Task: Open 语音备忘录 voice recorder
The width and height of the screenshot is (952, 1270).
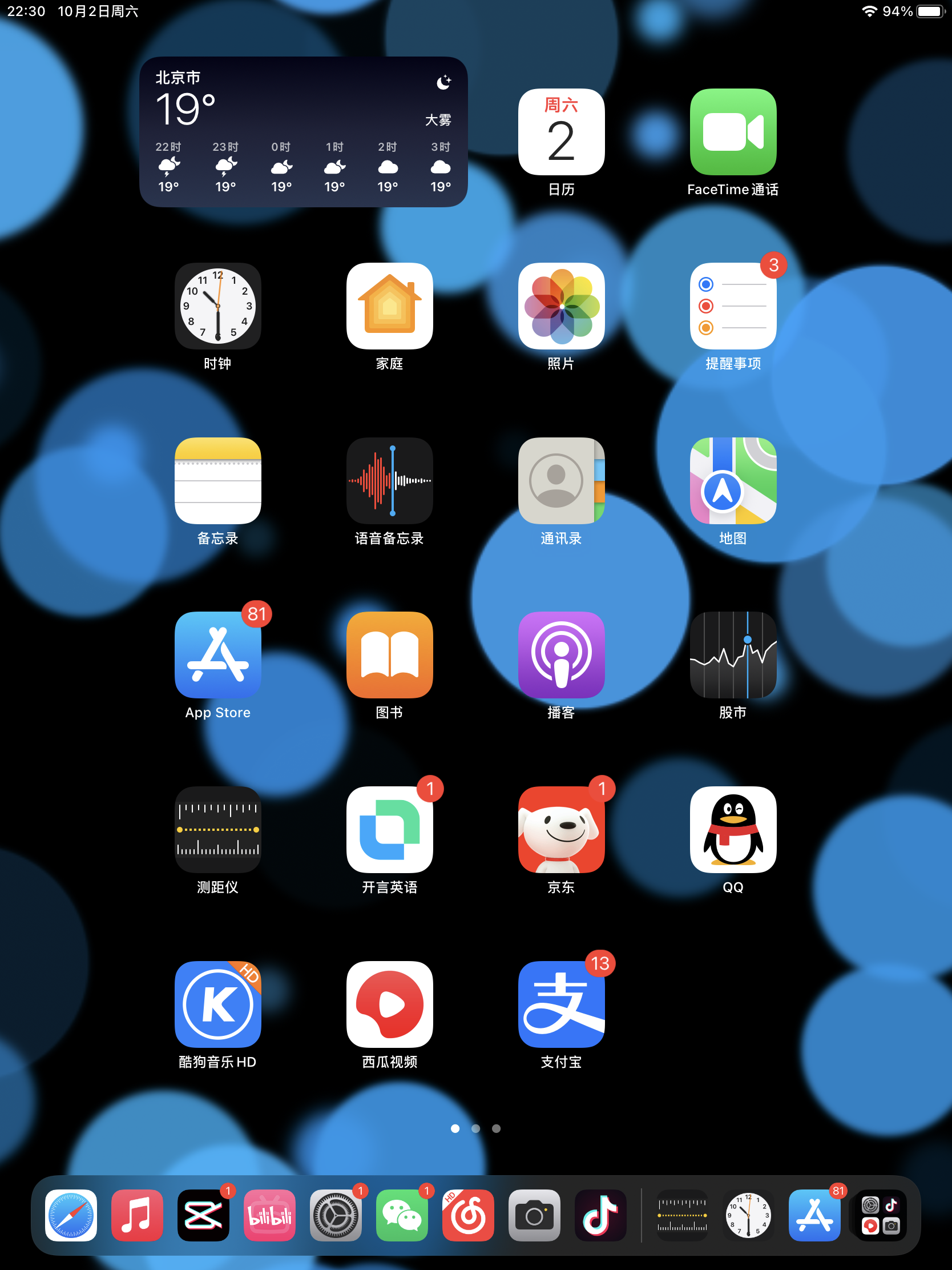Action: (x=389, y=481)
